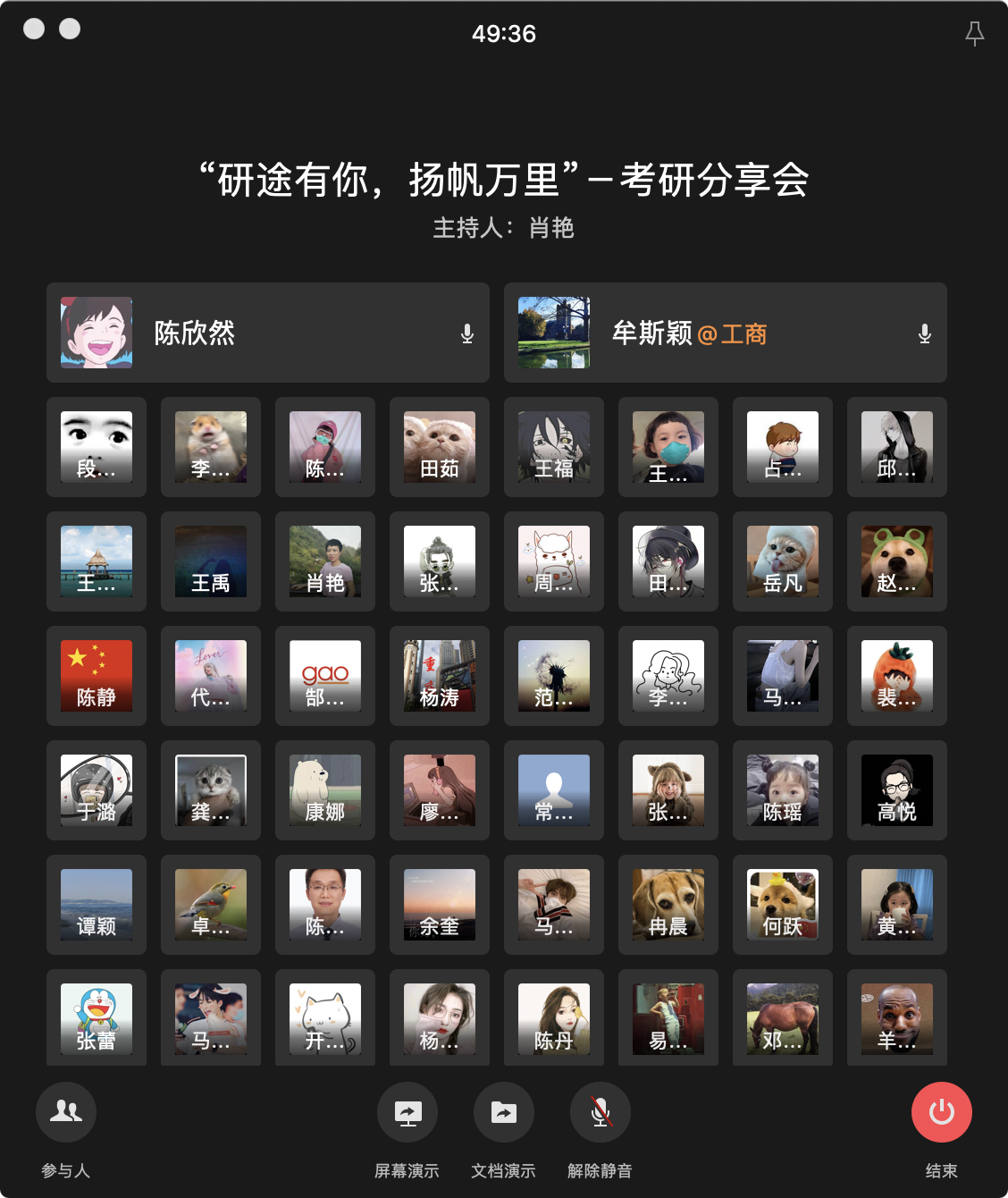Unmute microphone with 解除静音
The image size is (1008, 1198).
pos(601,1112)
